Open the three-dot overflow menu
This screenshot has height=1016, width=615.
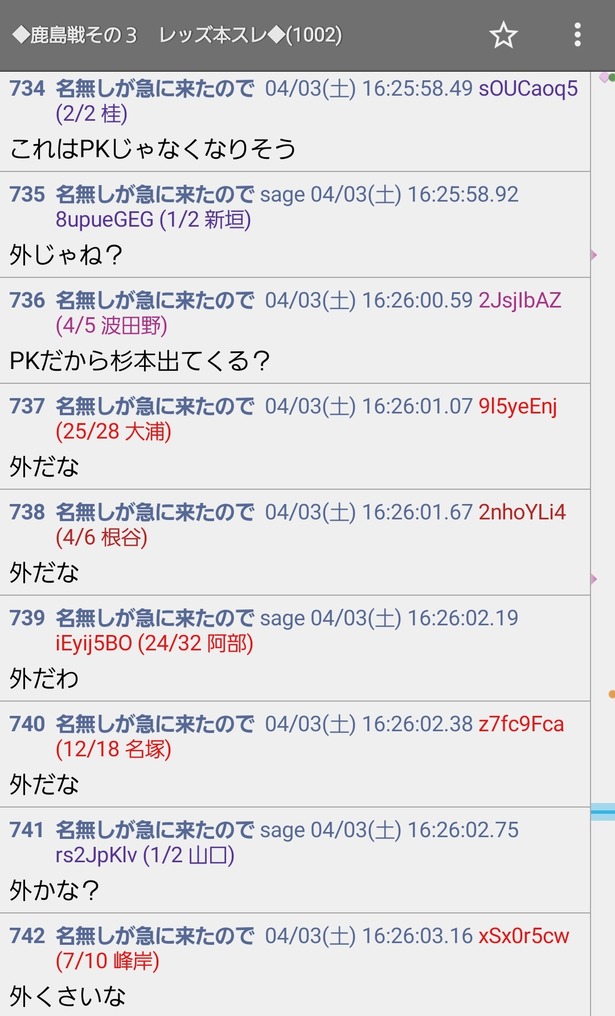click(x=577, y=35)
